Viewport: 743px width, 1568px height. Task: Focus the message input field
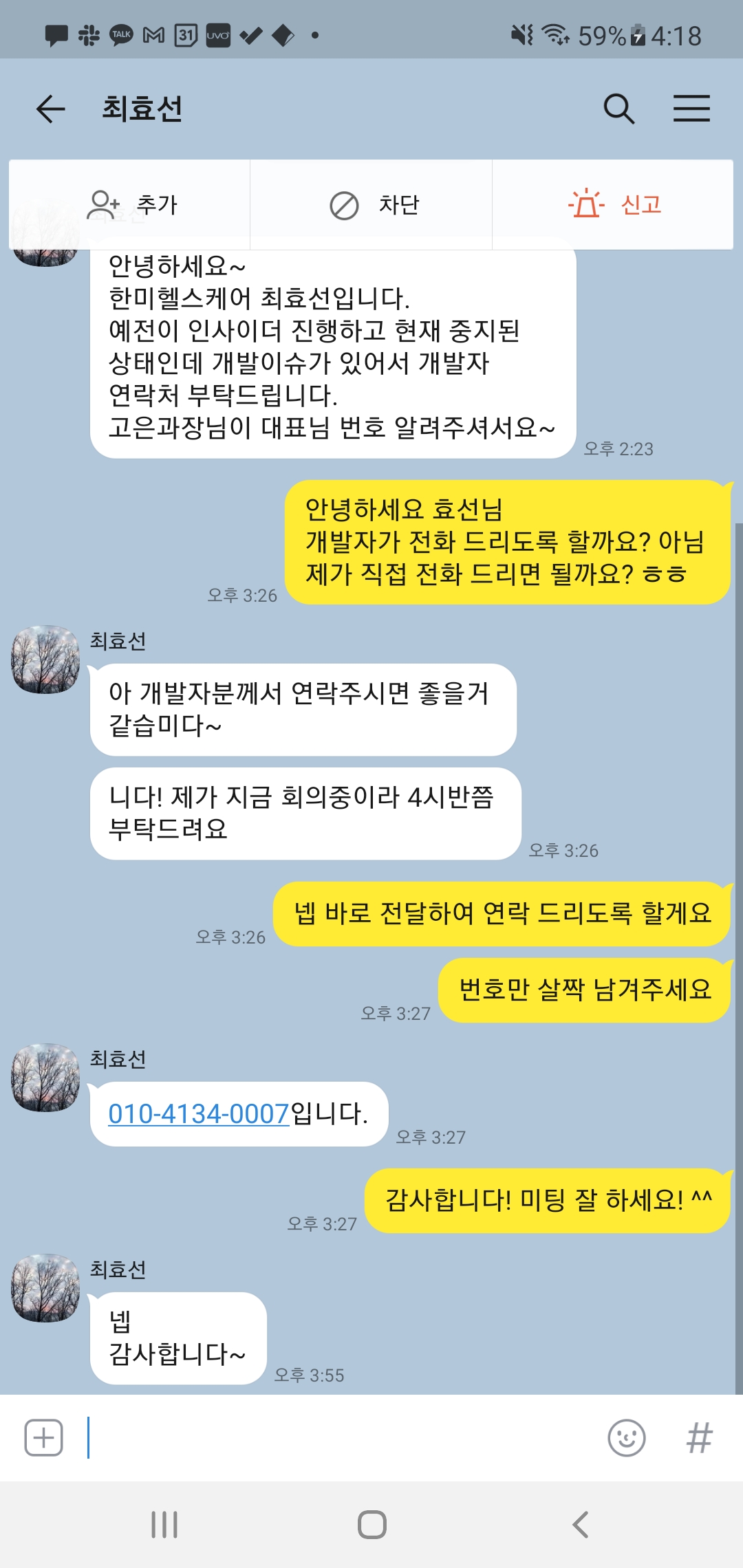coord(337,1437)
